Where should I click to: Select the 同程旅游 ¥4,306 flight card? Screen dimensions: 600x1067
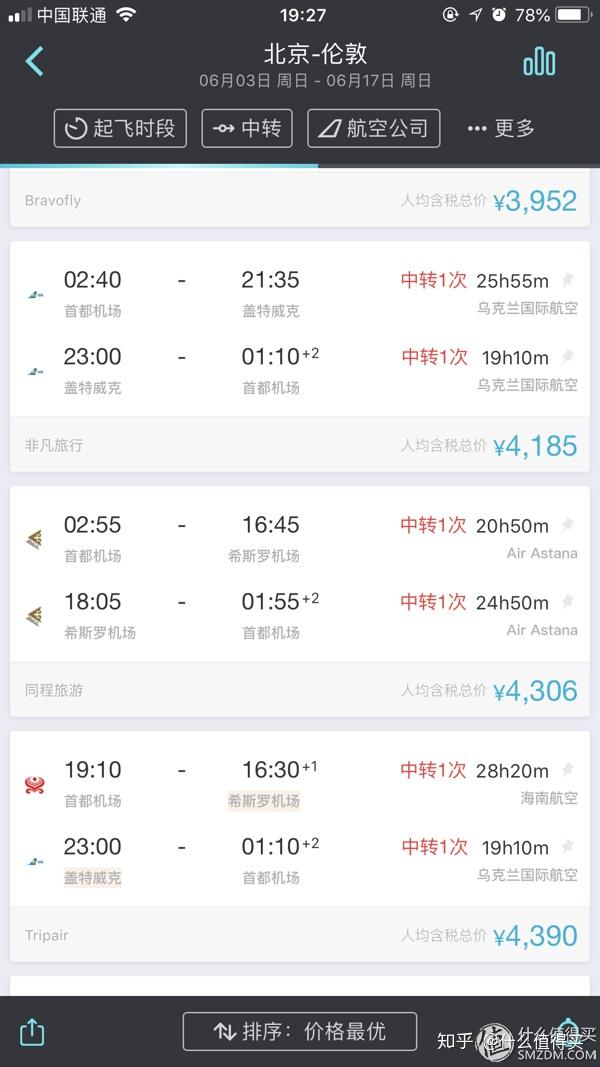point(300,690)
